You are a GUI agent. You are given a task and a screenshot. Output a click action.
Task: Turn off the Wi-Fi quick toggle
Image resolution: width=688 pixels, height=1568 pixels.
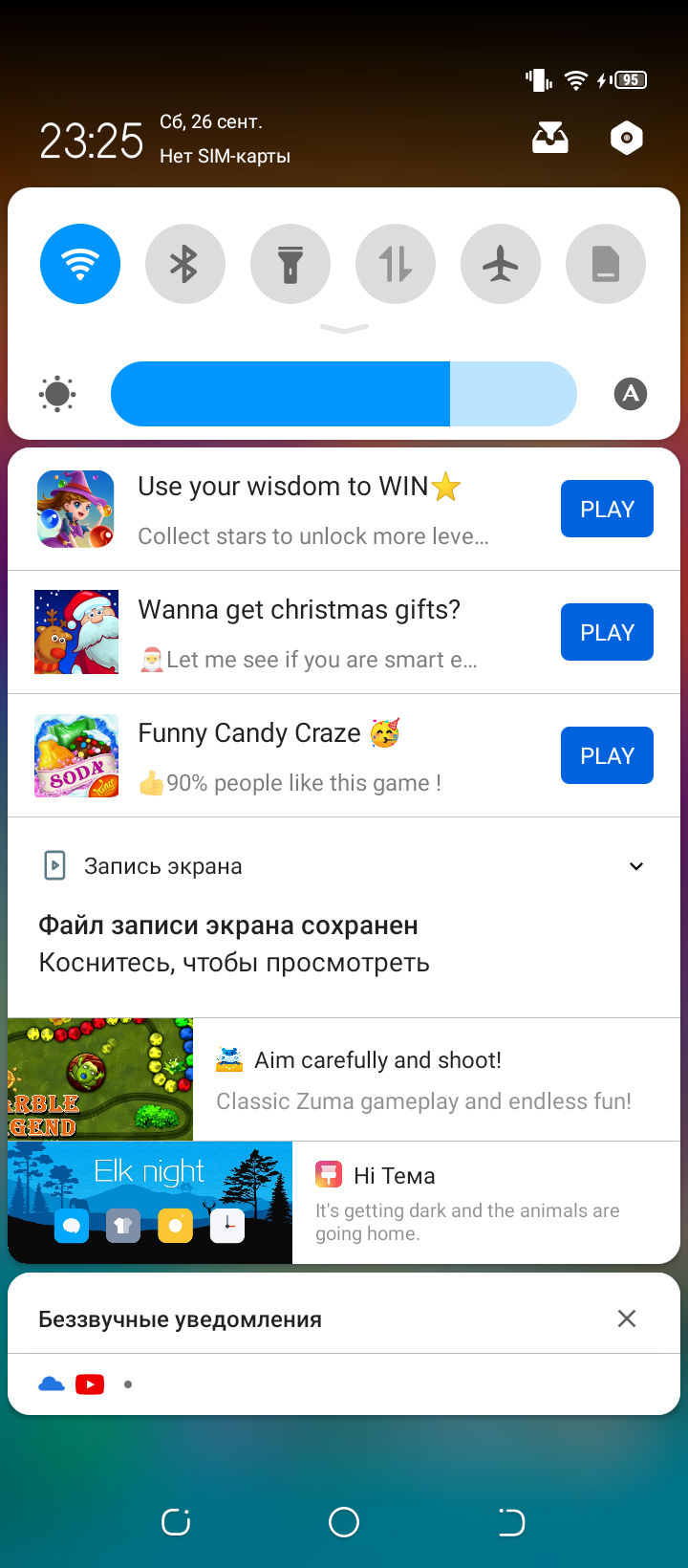[80, 264]
